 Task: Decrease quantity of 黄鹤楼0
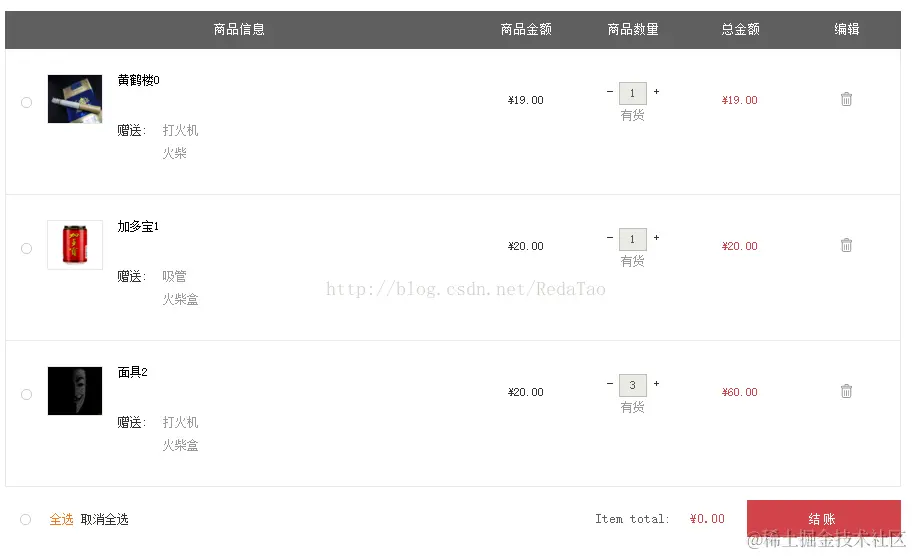610,91
